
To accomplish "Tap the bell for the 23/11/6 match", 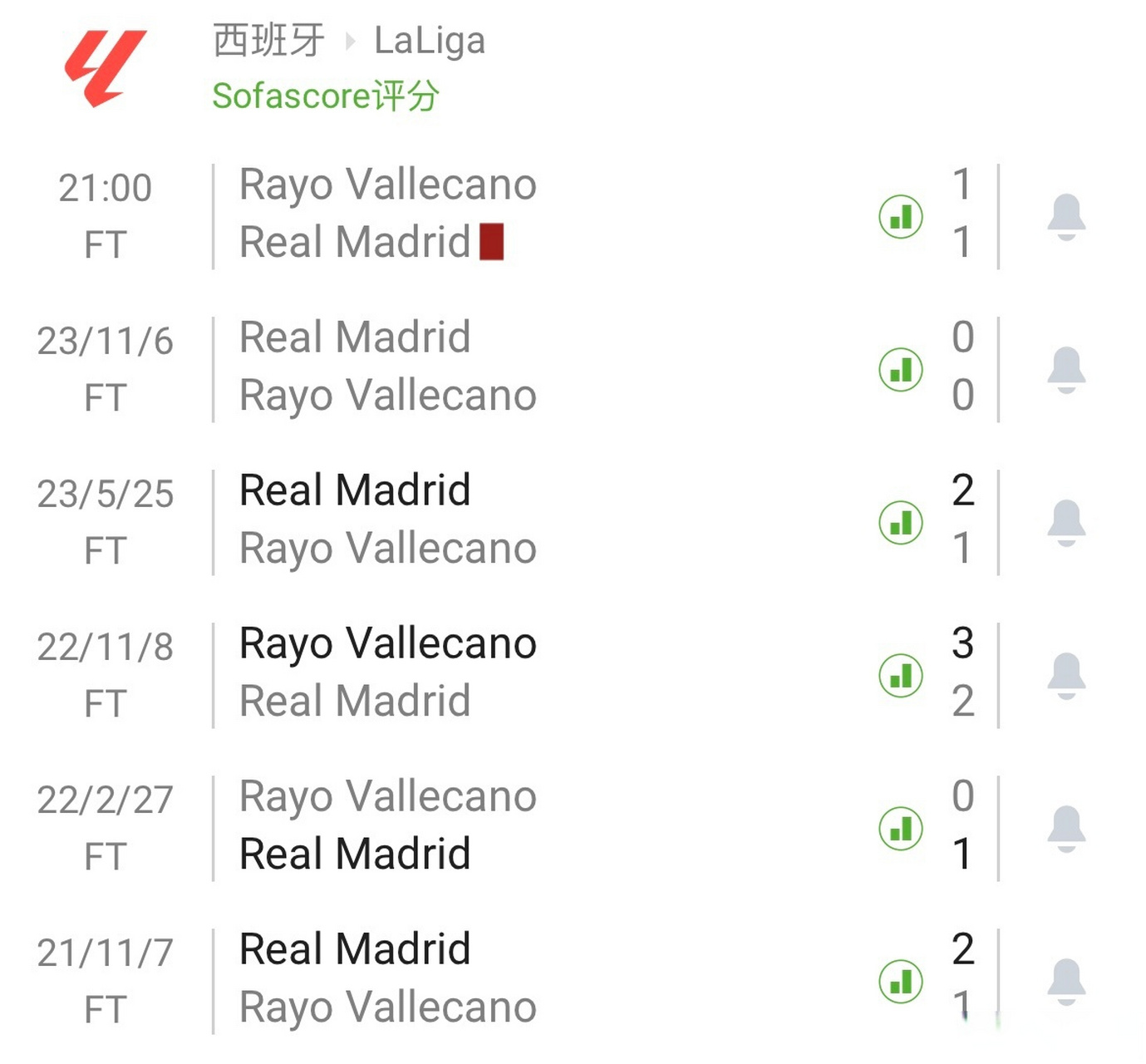I will 1066,369.
